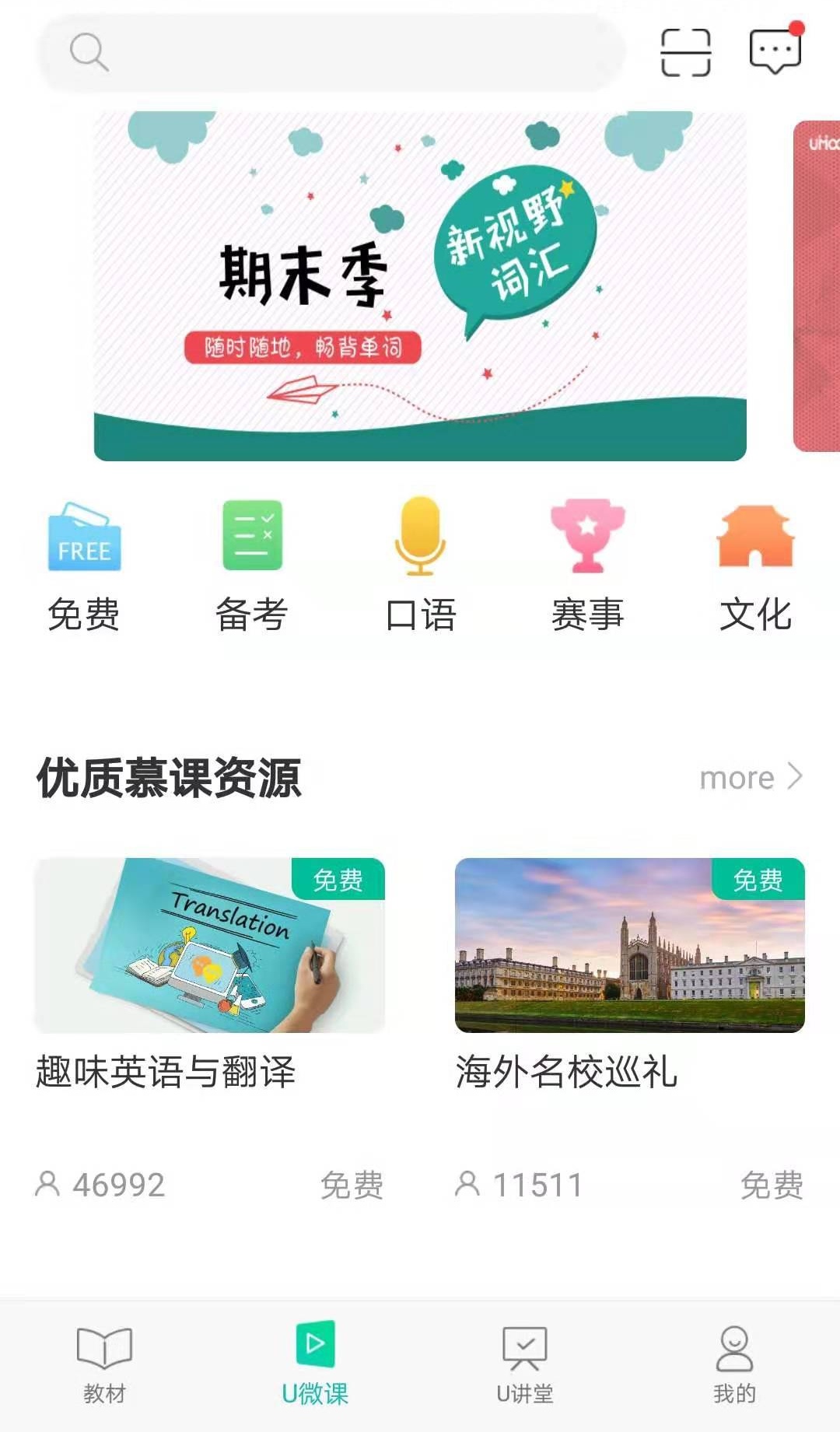
Task: Open the 赛事 trophy category
Action: 588,566
